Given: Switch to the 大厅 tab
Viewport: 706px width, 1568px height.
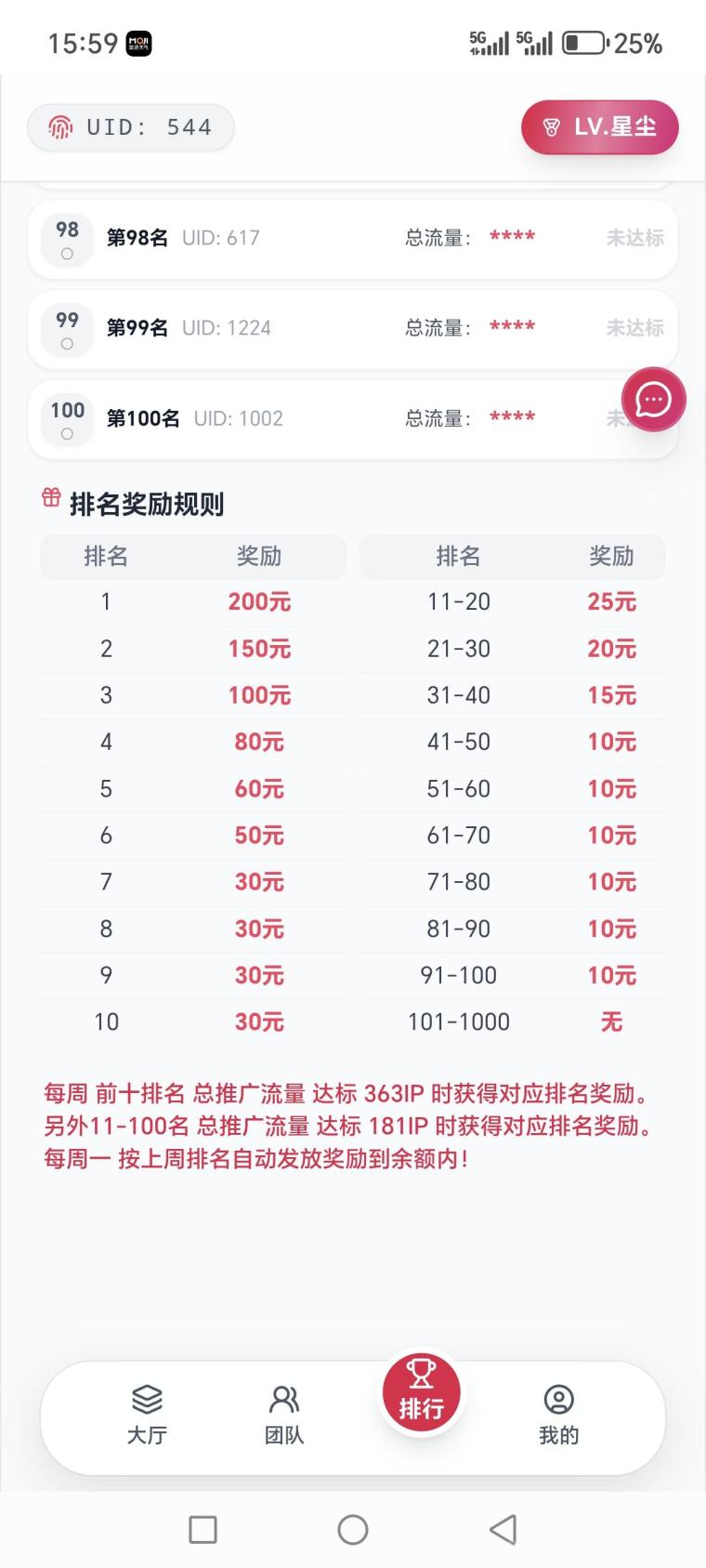Looking at the screenshot, I should point(147,1415).
